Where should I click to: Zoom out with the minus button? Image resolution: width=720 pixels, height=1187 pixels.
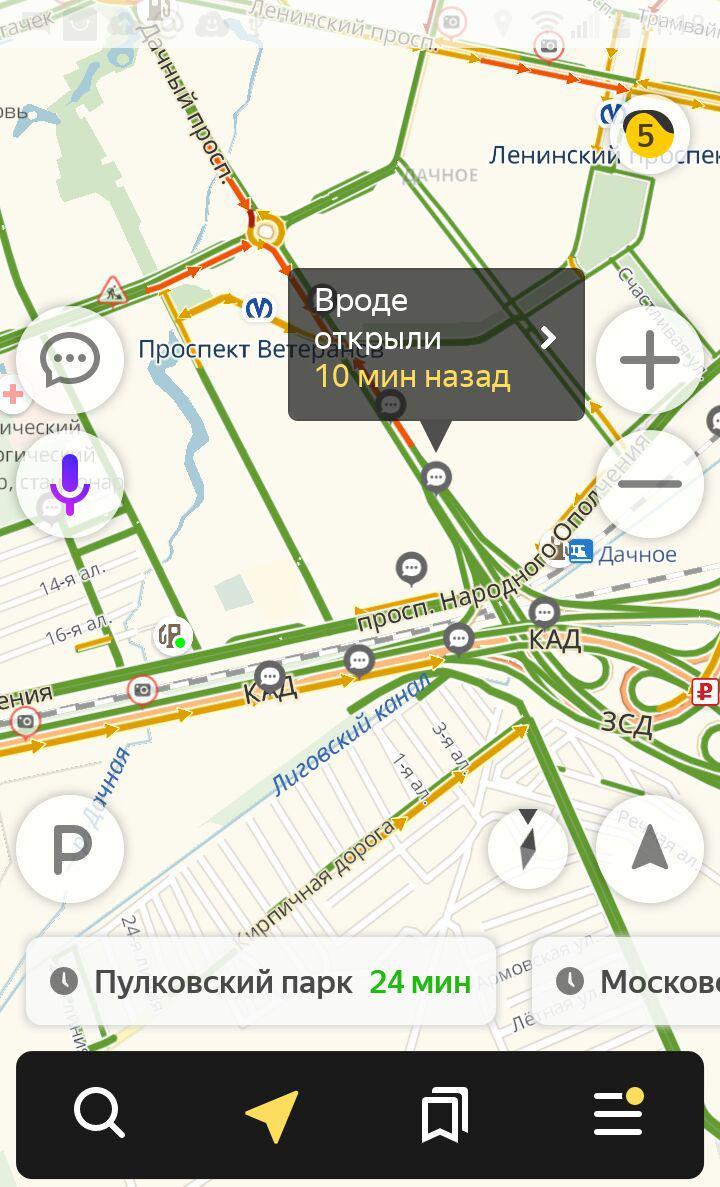click(650, 483)
